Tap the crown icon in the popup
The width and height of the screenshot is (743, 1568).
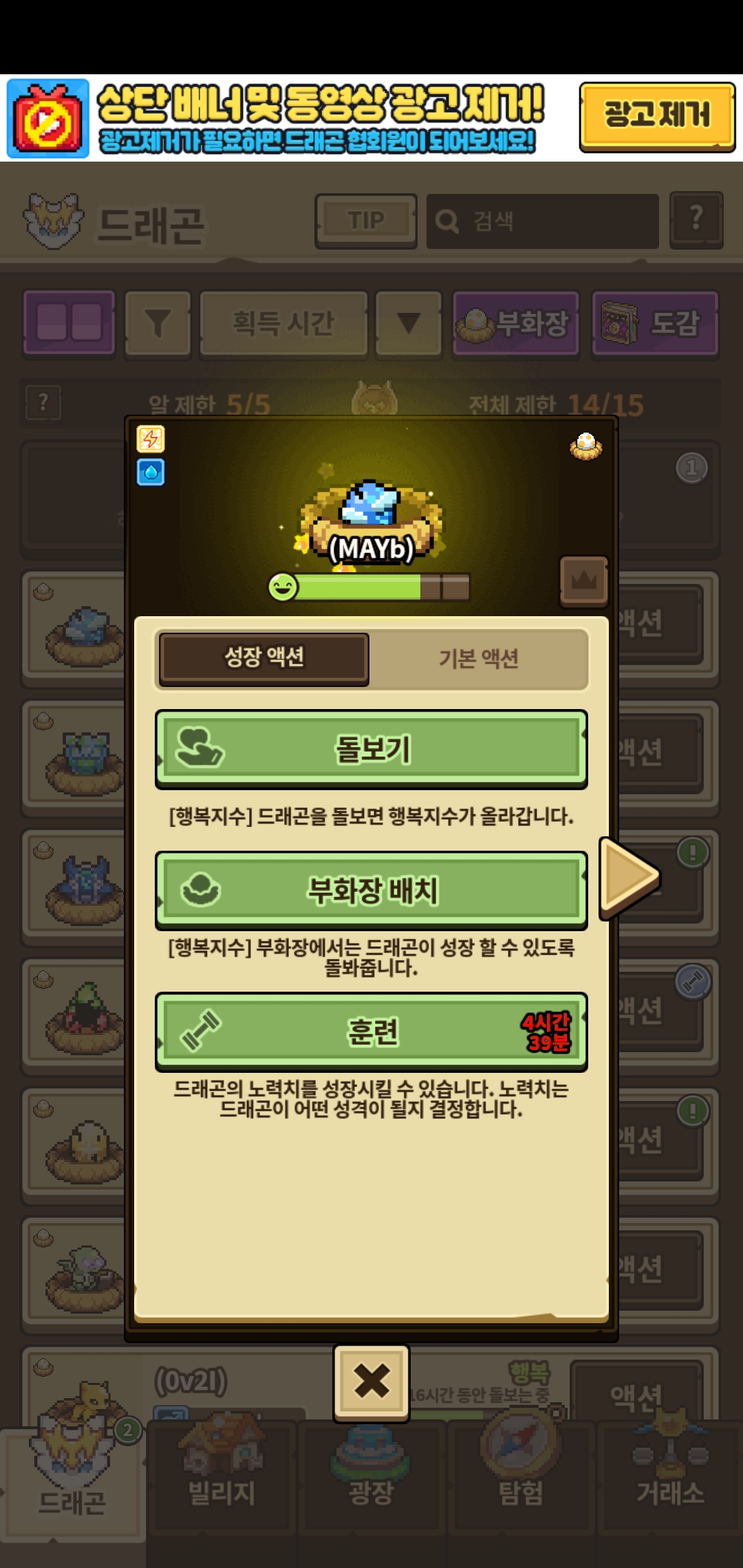[x=583, y=582]
